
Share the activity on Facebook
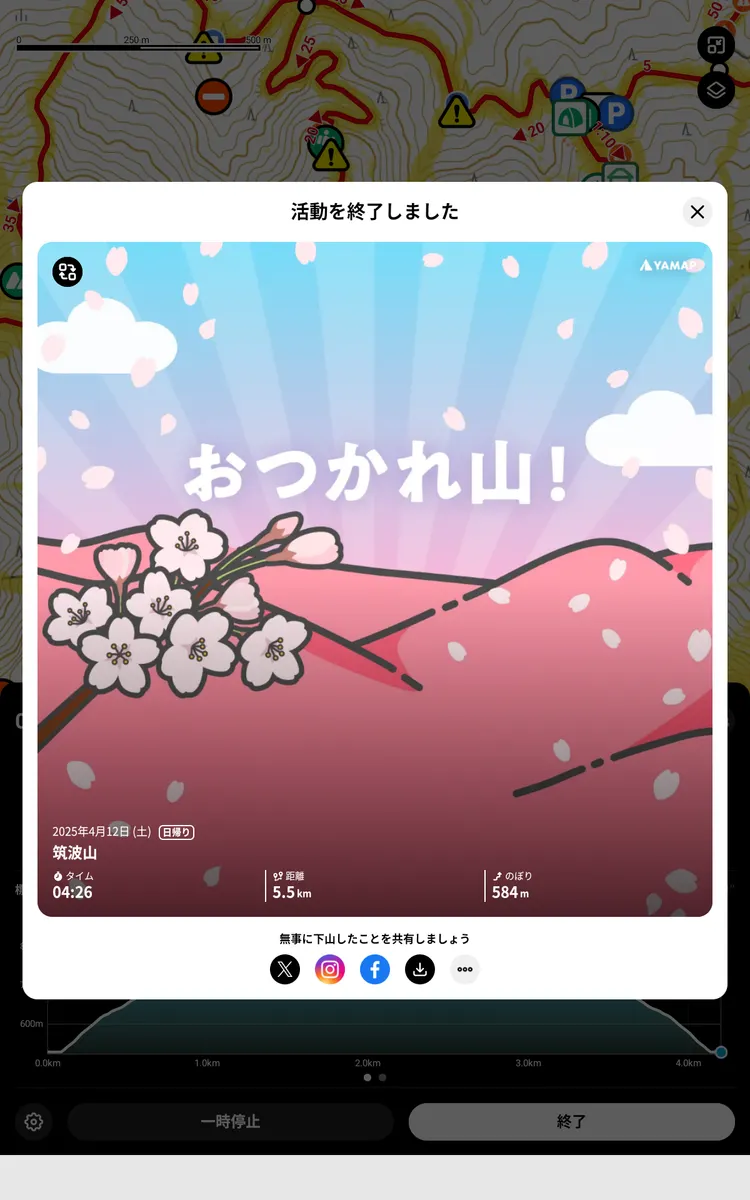(375, 969)
